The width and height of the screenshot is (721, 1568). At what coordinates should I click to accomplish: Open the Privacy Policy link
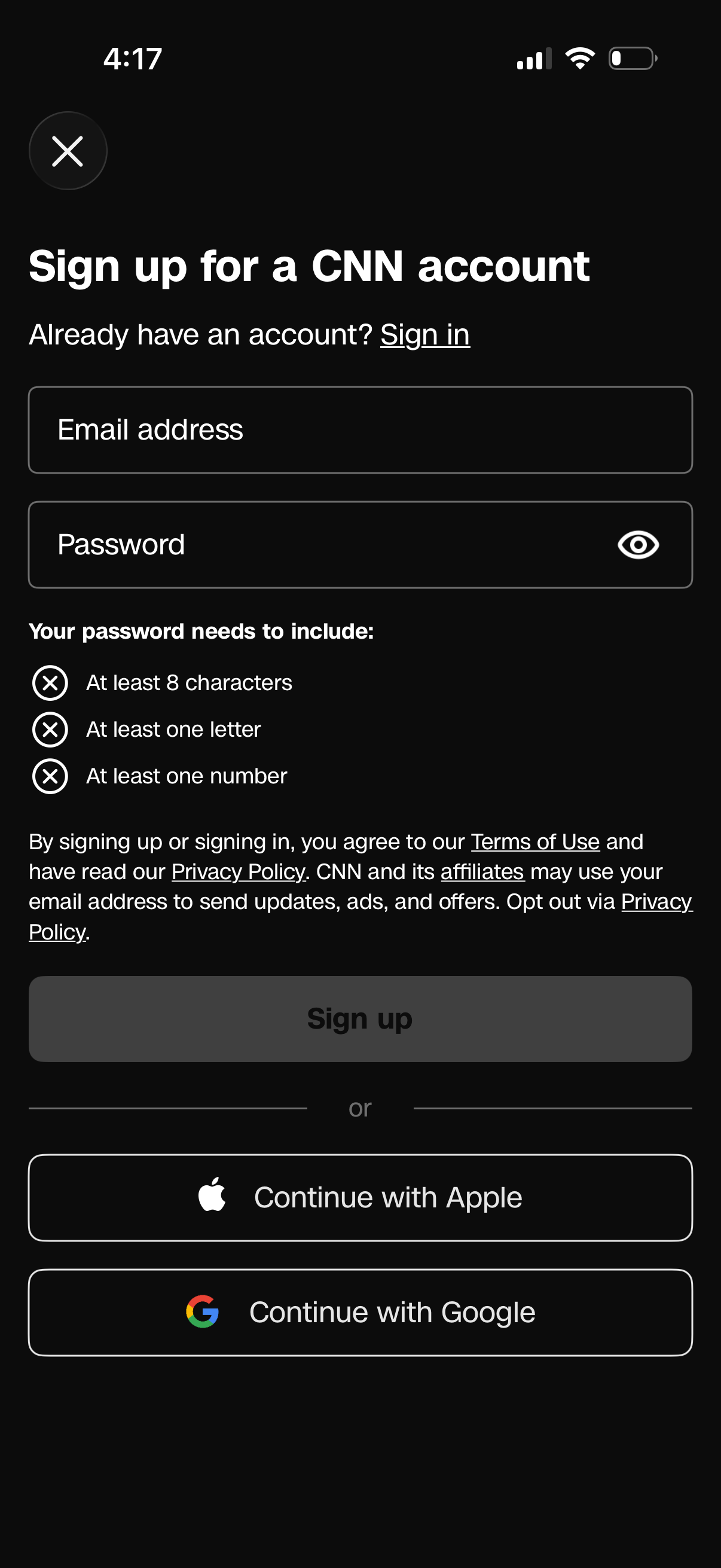tap(238, 871)
